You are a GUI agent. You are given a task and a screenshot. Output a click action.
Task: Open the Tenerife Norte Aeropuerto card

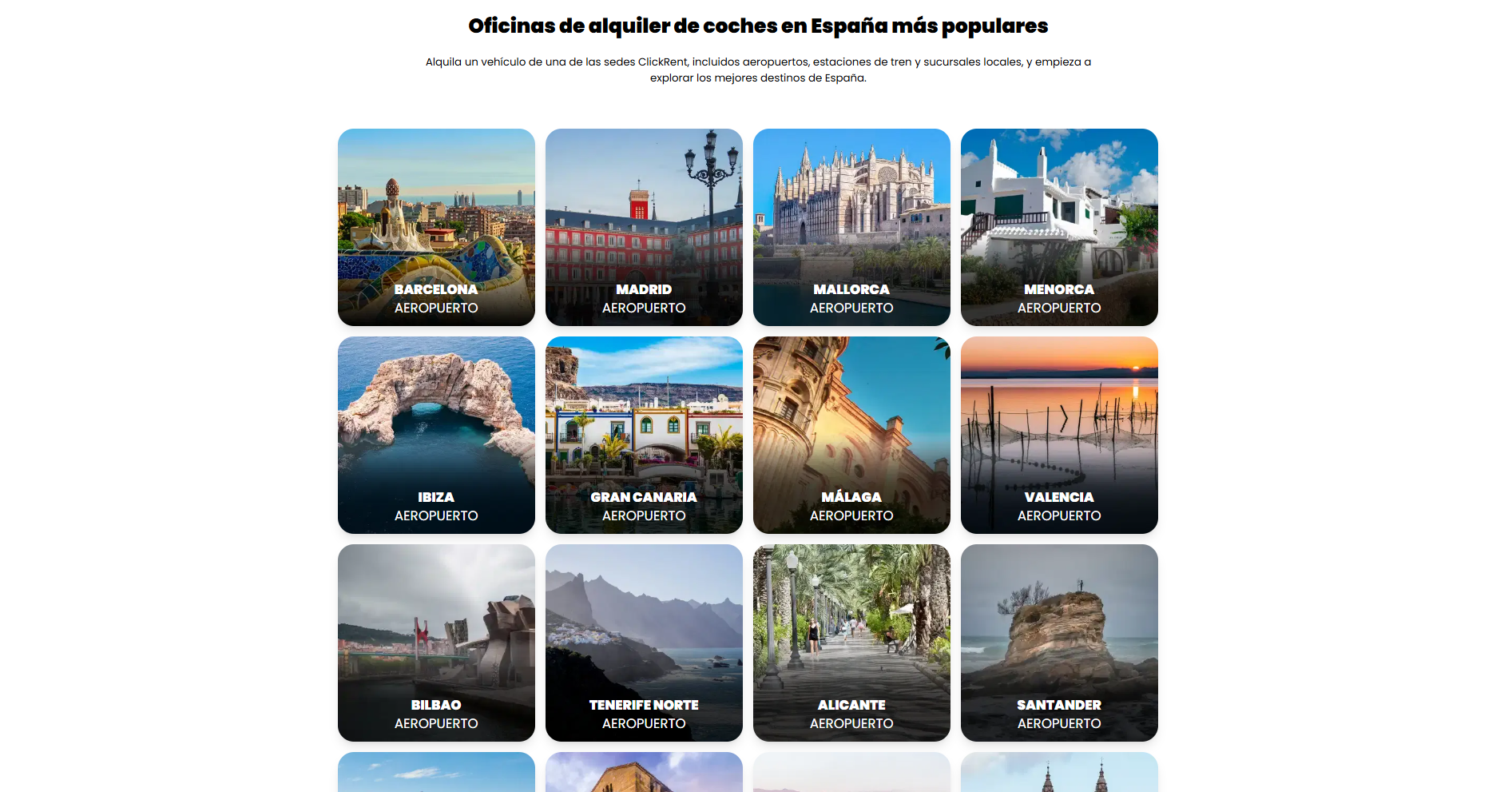point(644,643)
